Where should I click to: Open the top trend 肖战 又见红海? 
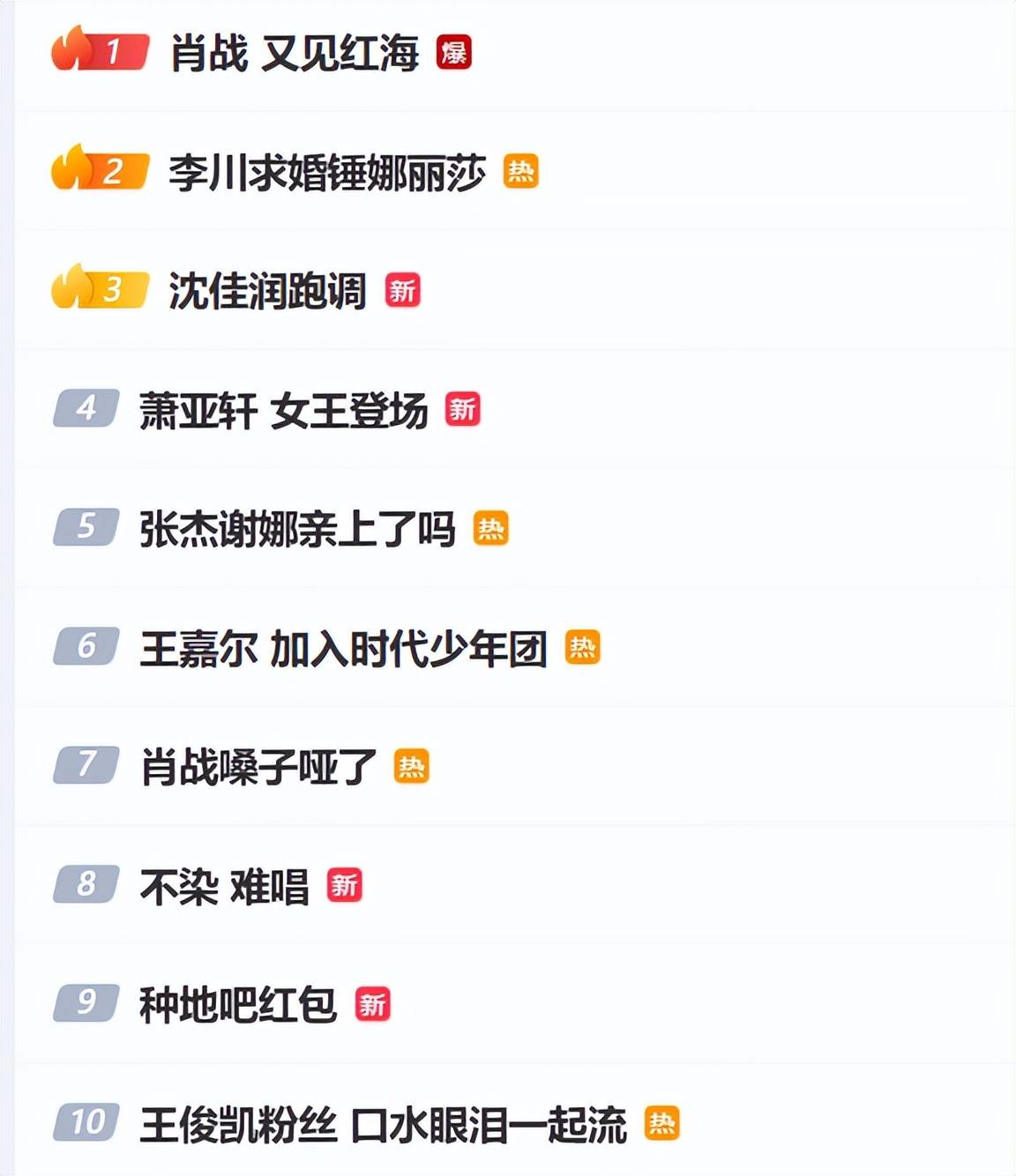[295, 54]
